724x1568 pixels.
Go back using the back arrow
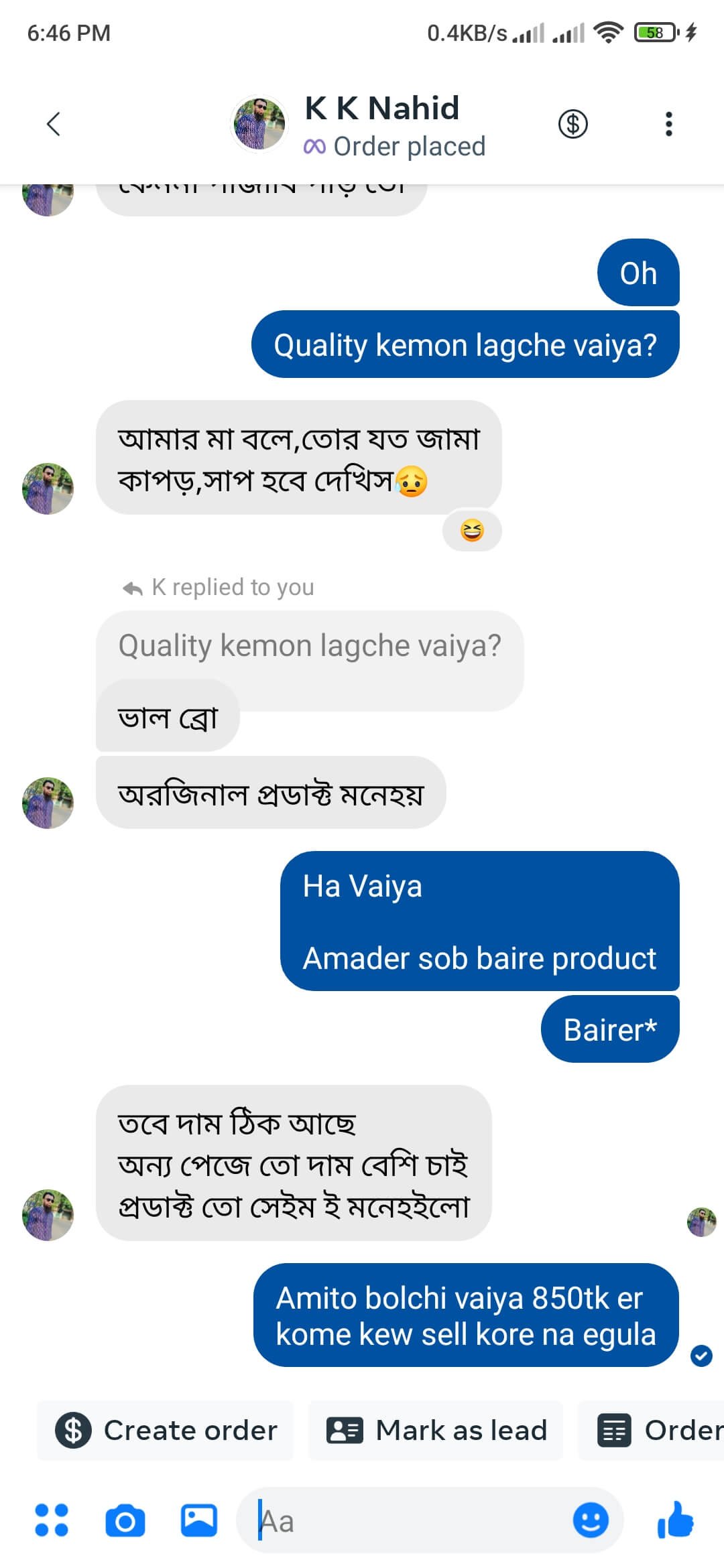point(54,124)
